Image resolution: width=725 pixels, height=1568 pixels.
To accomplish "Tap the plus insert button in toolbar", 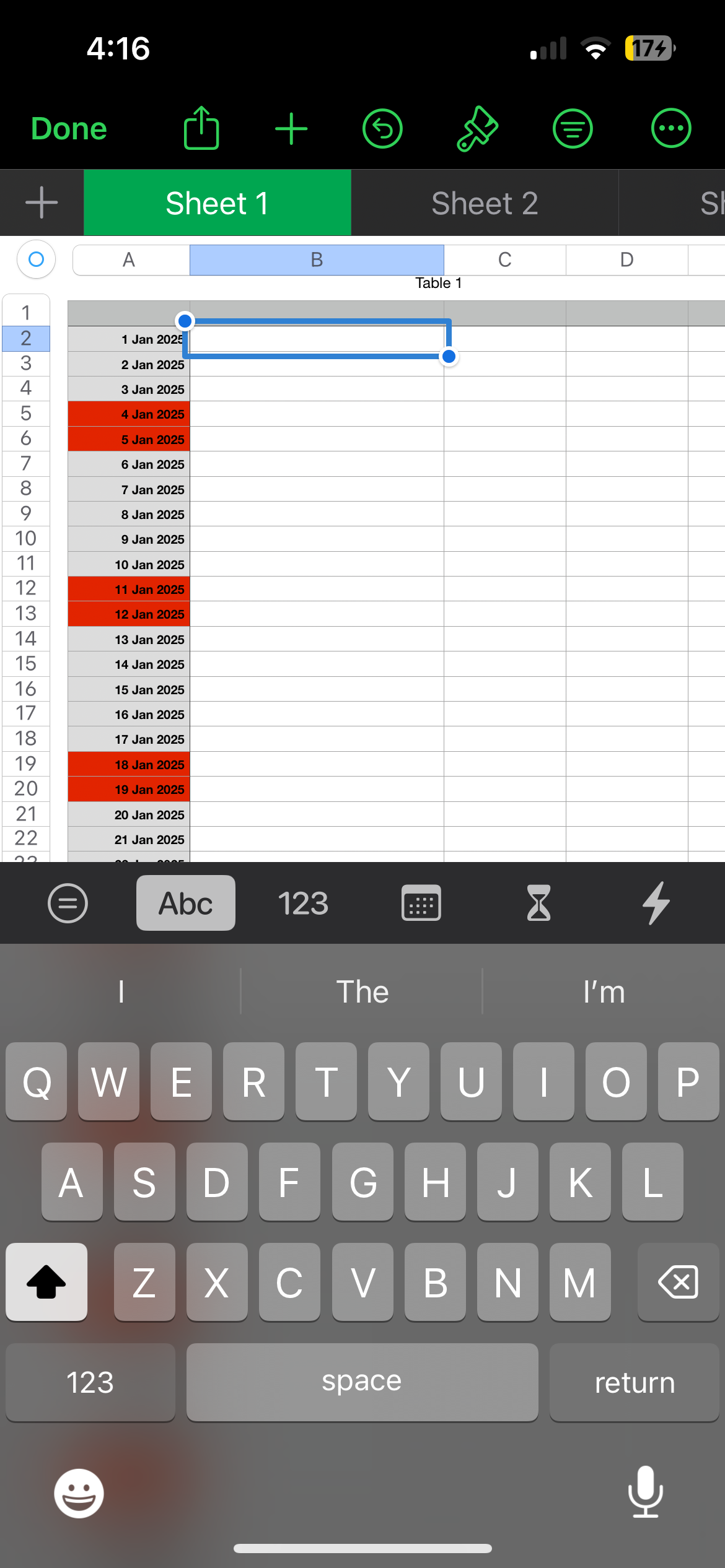I will (291, 129).
